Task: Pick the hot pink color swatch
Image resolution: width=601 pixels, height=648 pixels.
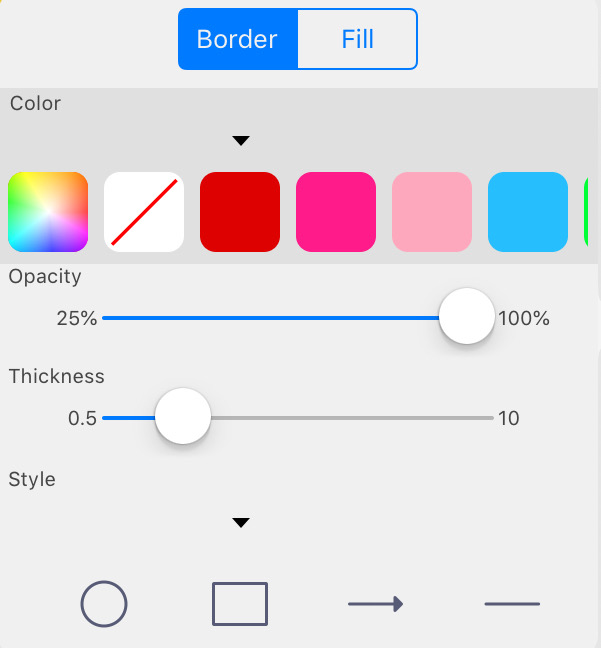Action: [336, 212]
